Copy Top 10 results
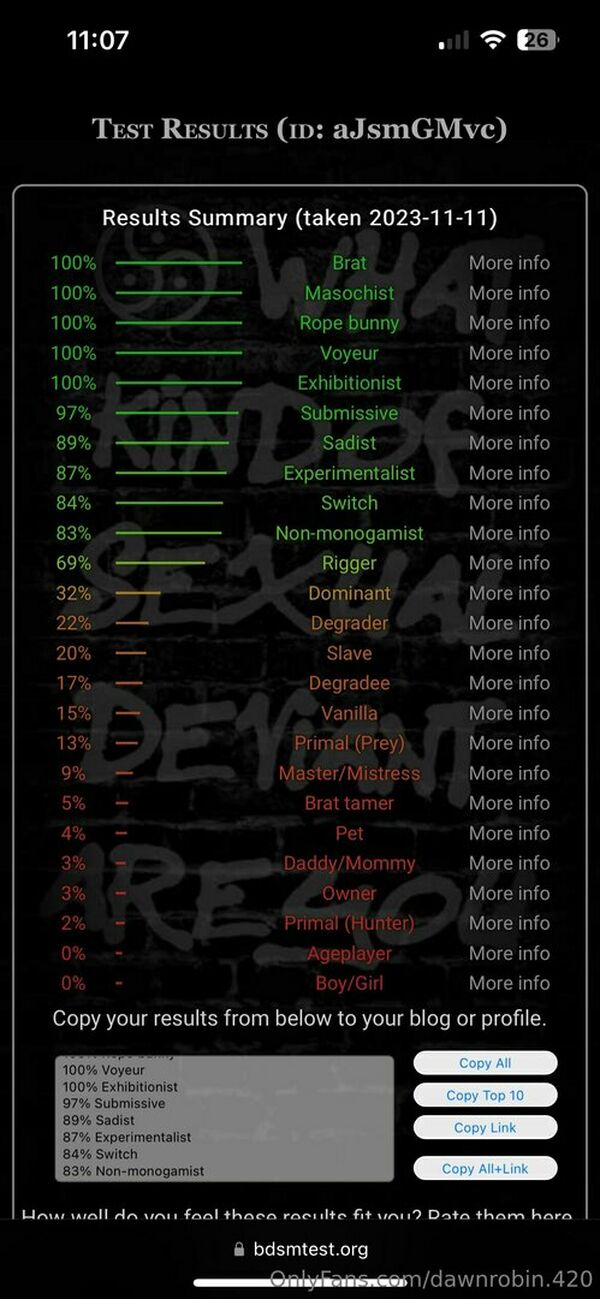The width and height of the screenshot is (600, 1299). point(485,1095)
